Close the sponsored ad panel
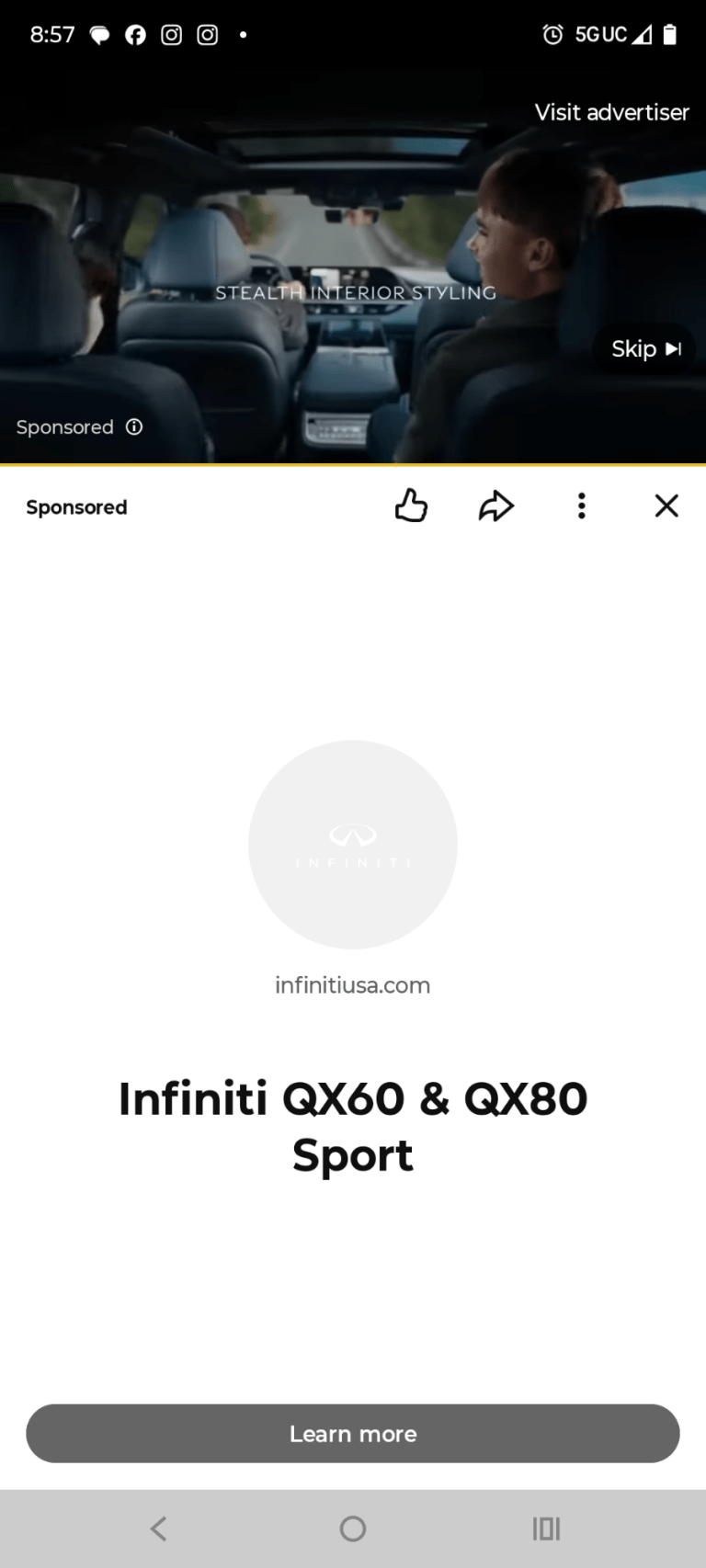706x1568 pixels. tap(666, 506)
